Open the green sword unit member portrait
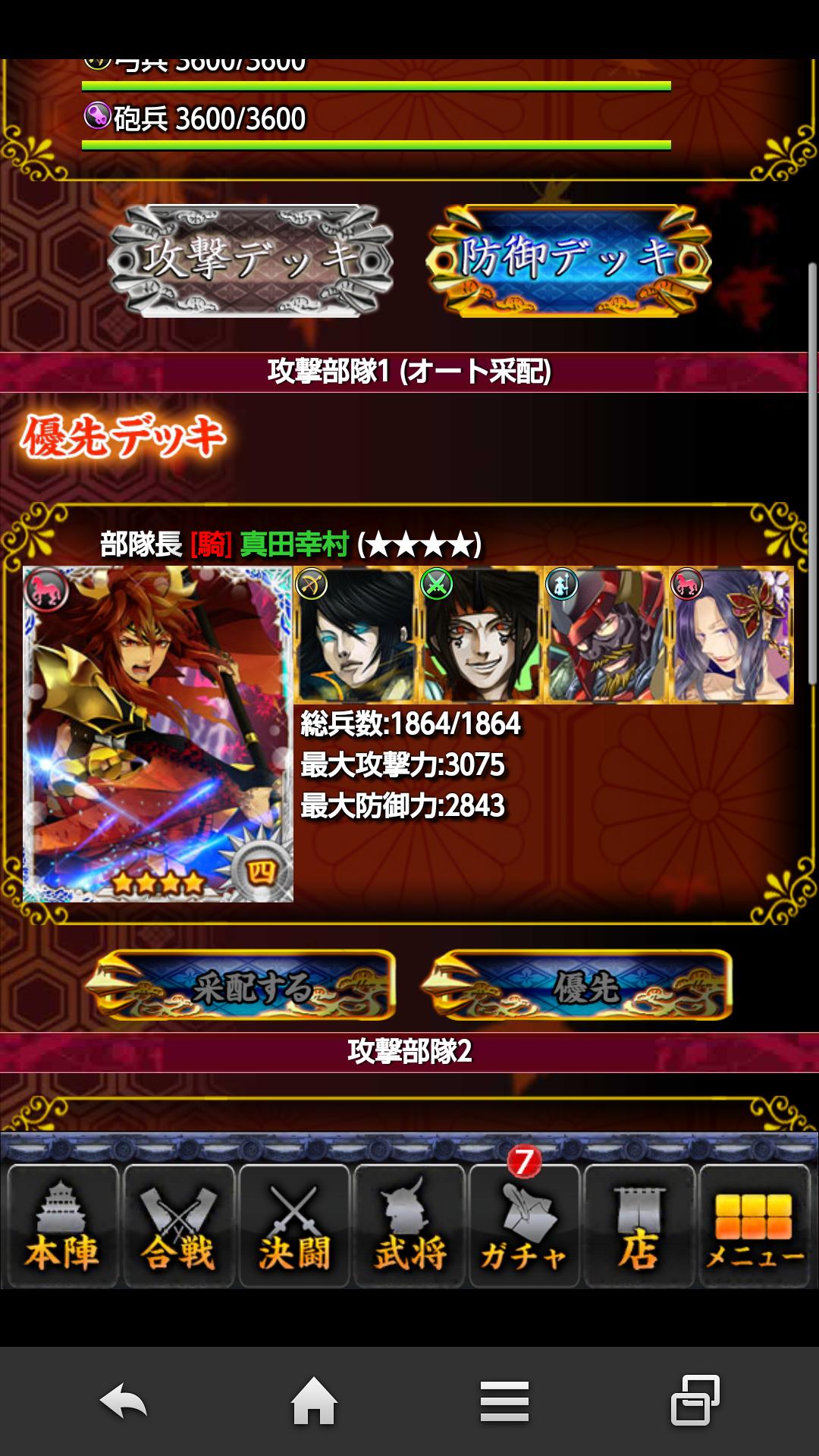 pos(480,635)
